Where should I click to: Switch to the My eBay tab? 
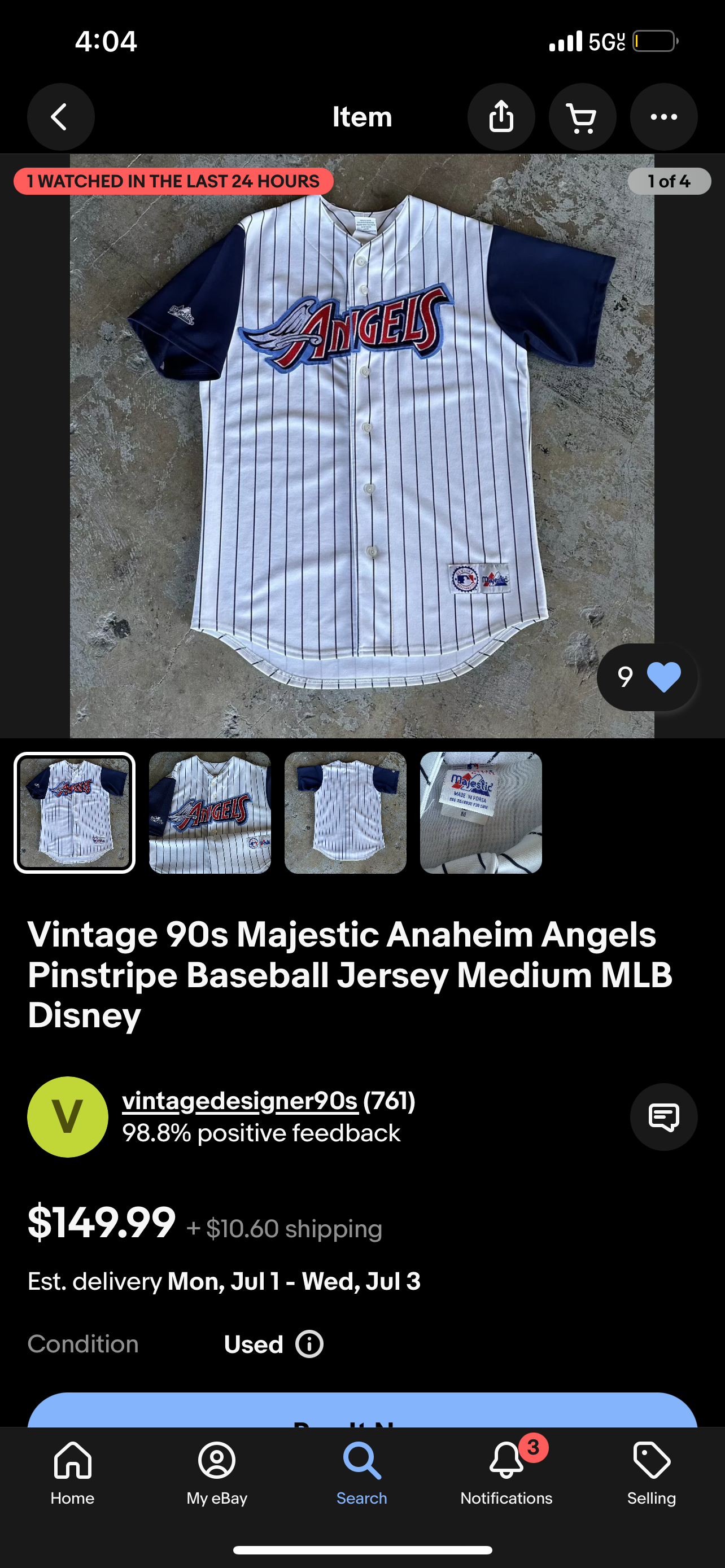pos(217,1473)
